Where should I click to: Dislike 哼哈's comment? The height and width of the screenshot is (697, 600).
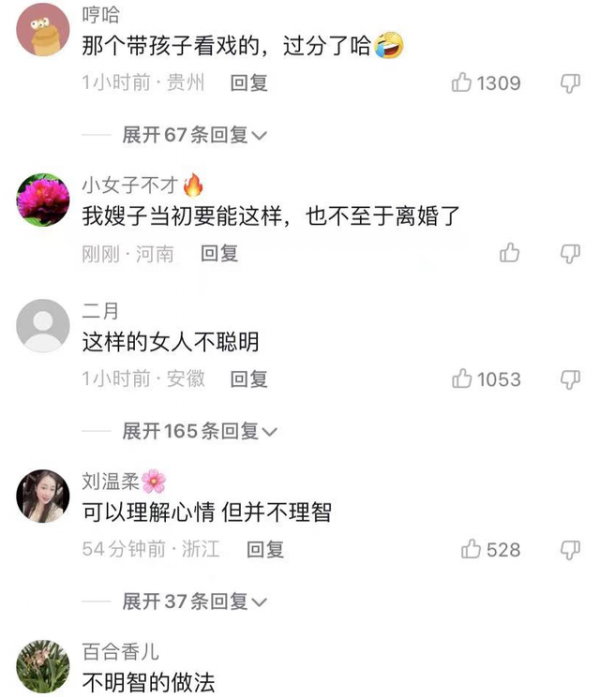(570, 83)
